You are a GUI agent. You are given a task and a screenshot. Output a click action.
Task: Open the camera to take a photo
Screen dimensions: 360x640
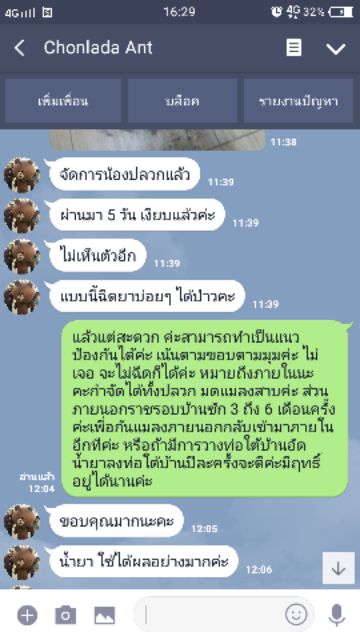pyautogui.click(x=66, y=615)
